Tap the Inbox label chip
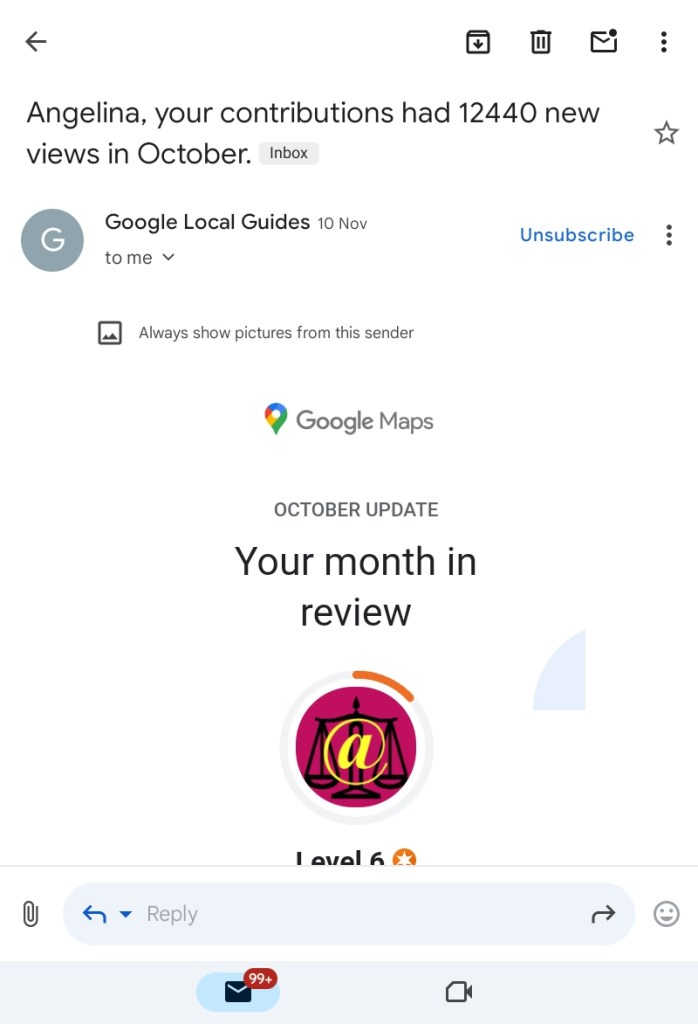 (x=289, y=153)
